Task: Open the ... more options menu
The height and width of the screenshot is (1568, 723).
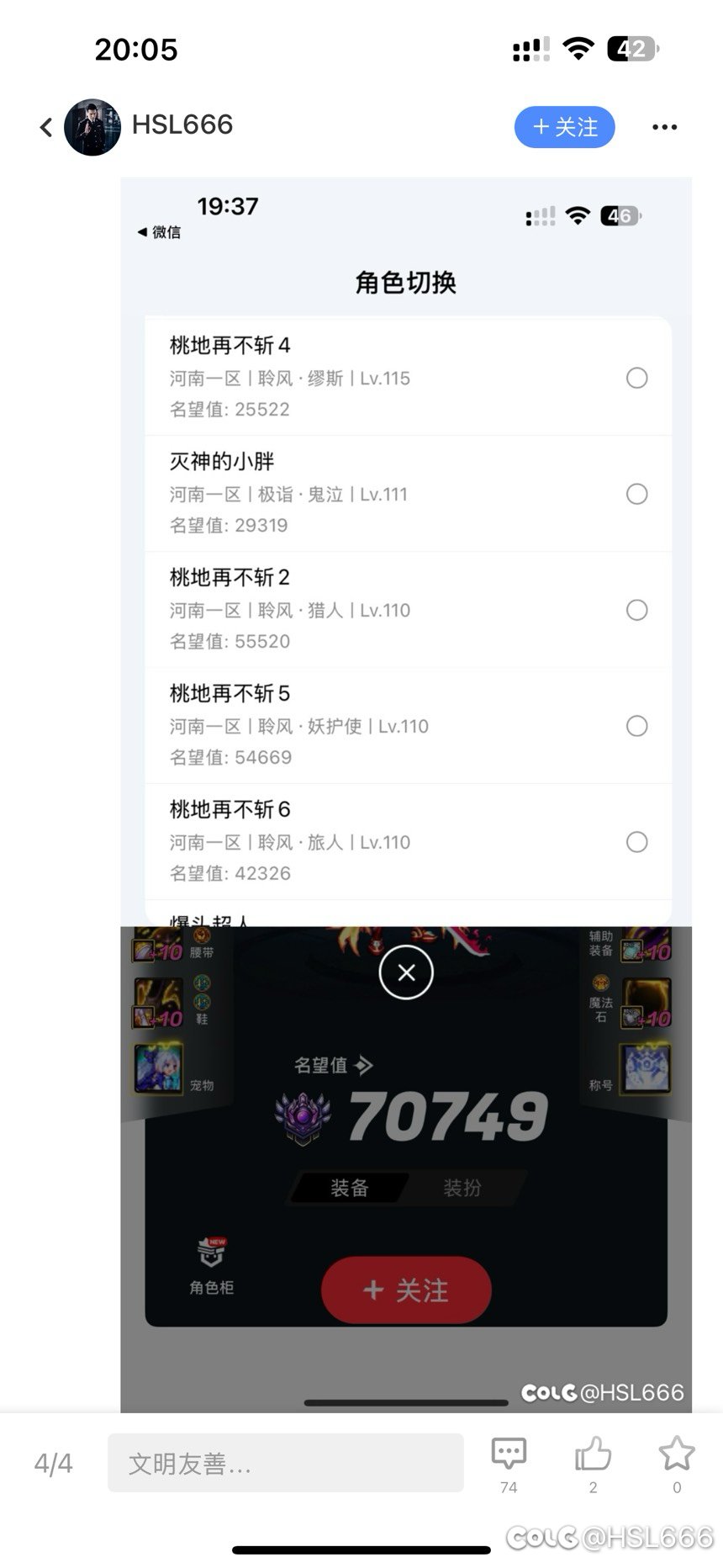Action: click(665, 127)
